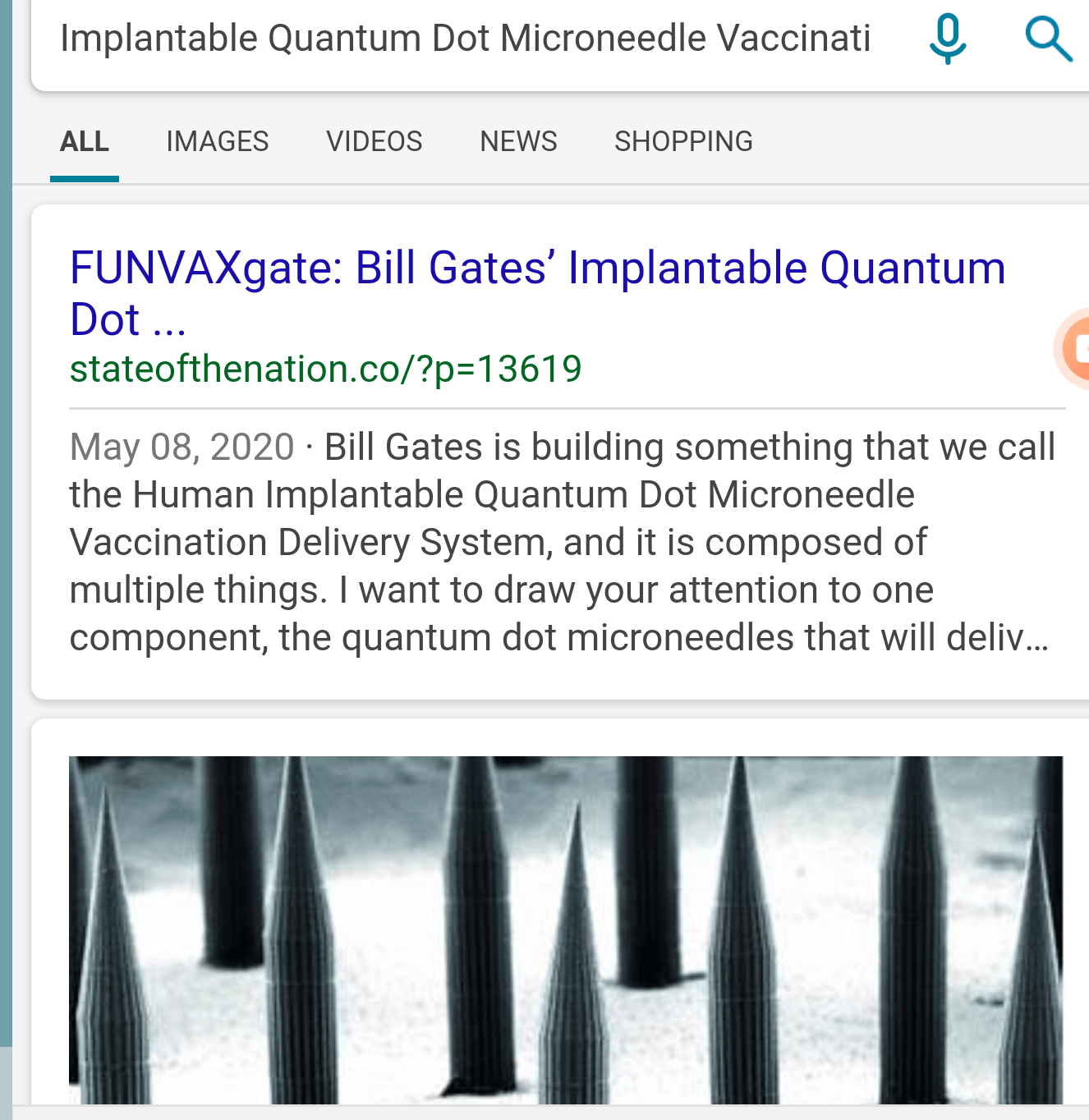Start voice search with the microphone
This screenshot has height=1120, width=1089.
click(948, 39)
